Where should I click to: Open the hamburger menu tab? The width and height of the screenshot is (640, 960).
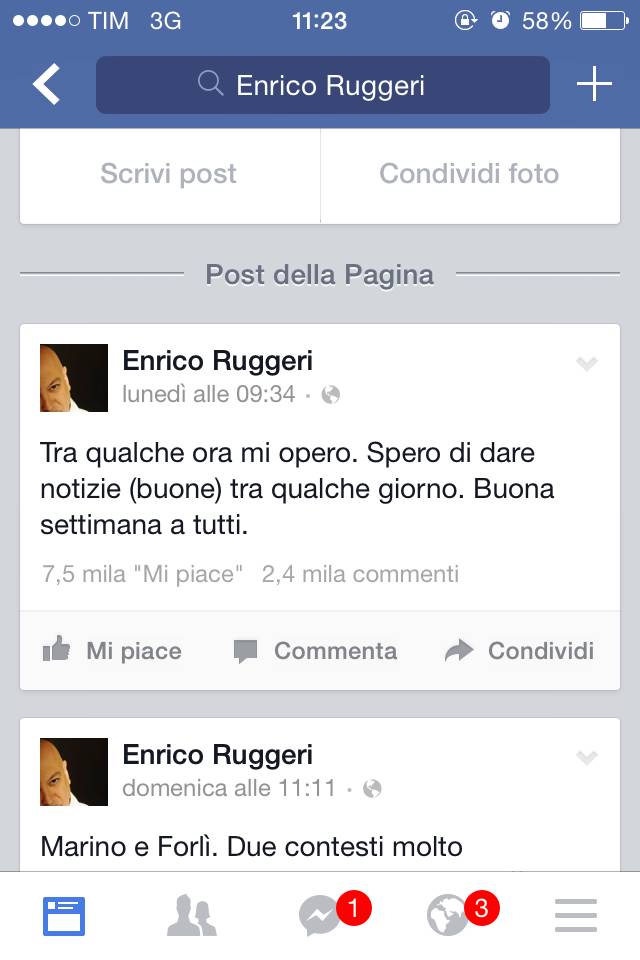click(x=576, y=915)
